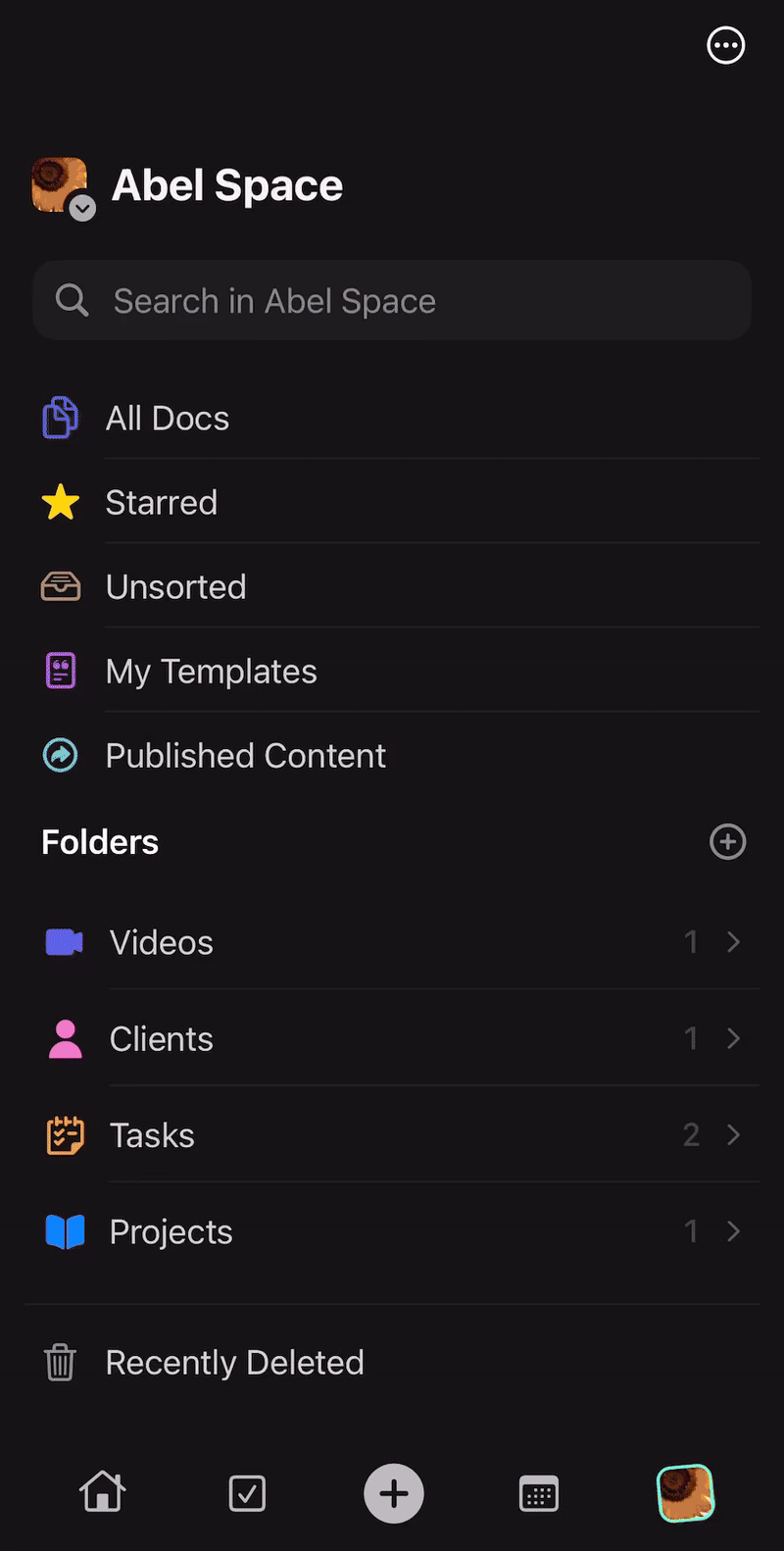Expand the Abel Space switcher chevron

point(82,209)
